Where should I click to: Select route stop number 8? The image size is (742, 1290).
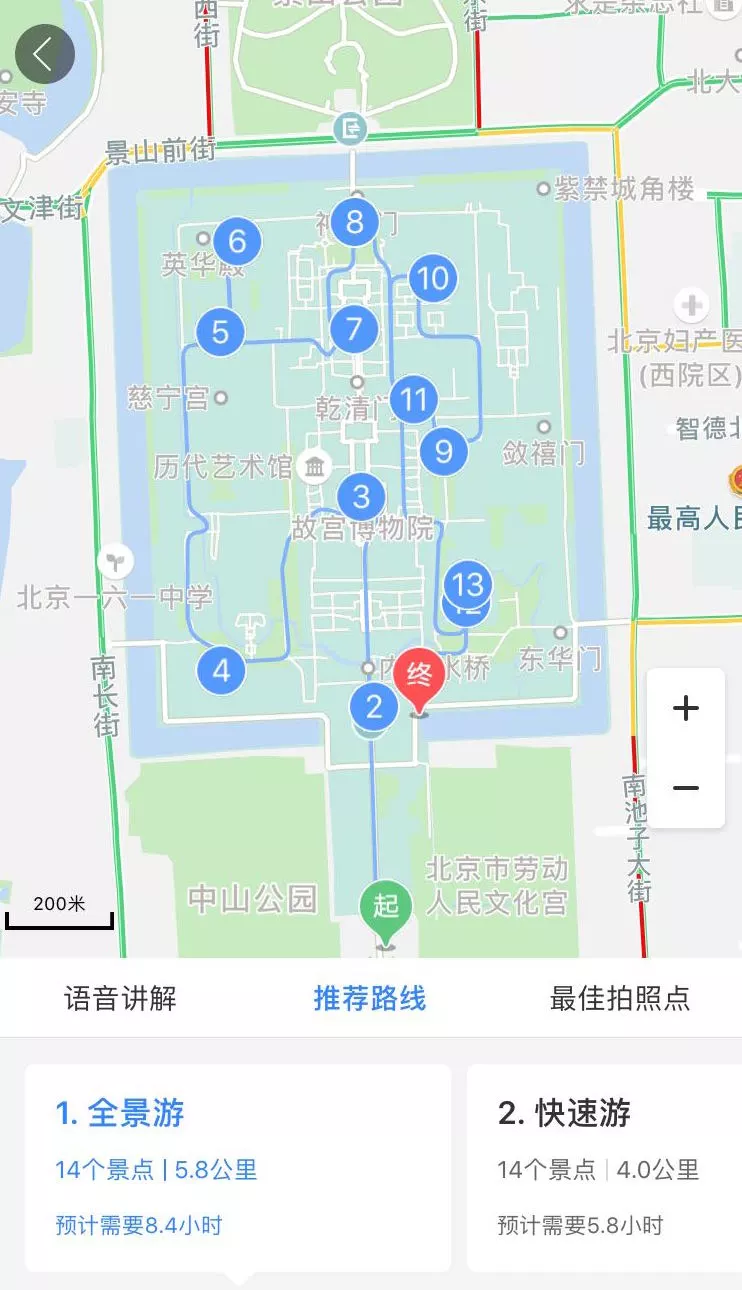[x=354, y=222]
